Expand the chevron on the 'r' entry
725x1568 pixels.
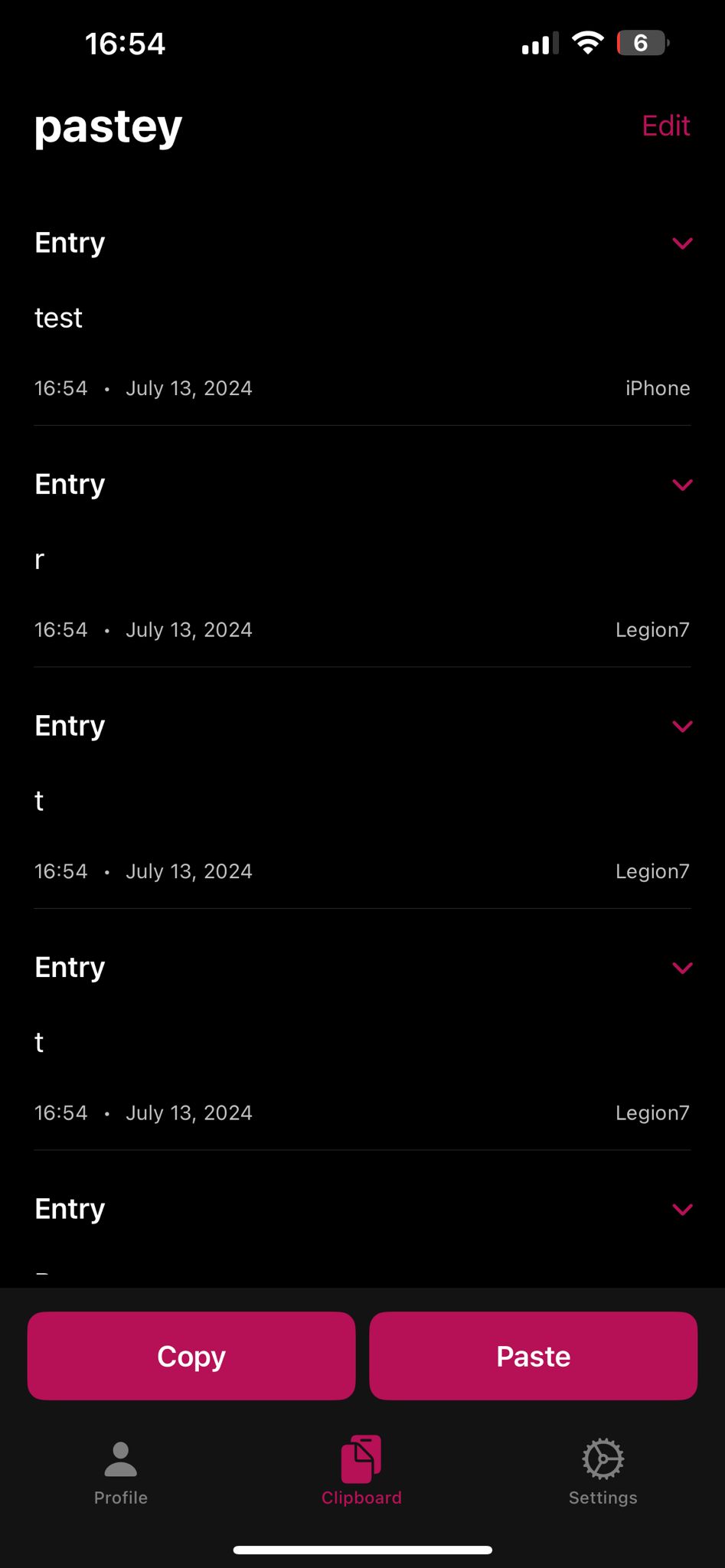pyautogui.click(x=681, y=485)
